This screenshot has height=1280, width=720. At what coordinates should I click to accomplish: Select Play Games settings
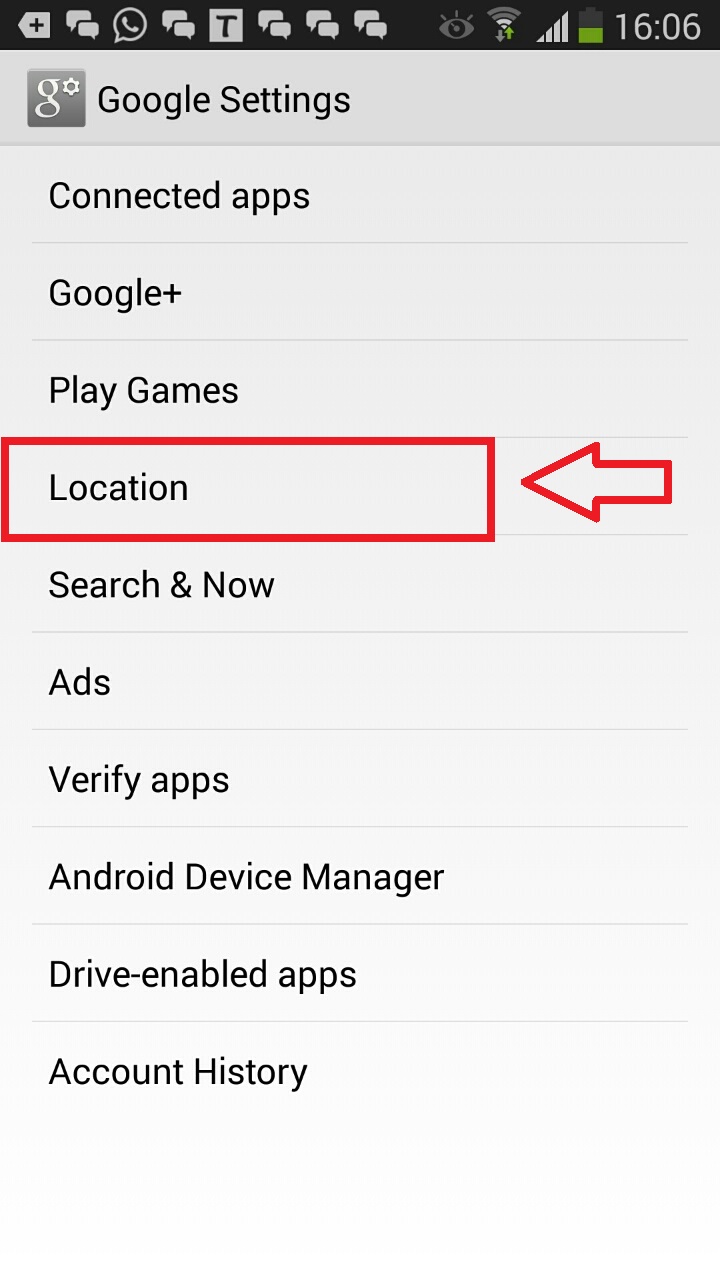pos(143,390)
